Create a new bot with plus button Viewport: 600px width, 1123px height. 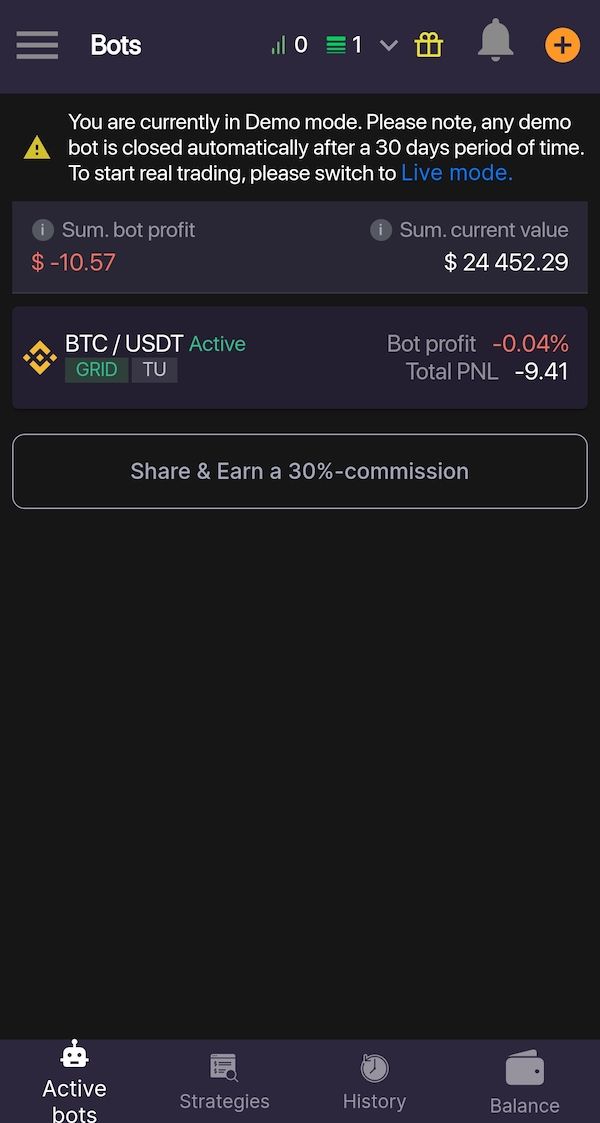pos(563,46)
